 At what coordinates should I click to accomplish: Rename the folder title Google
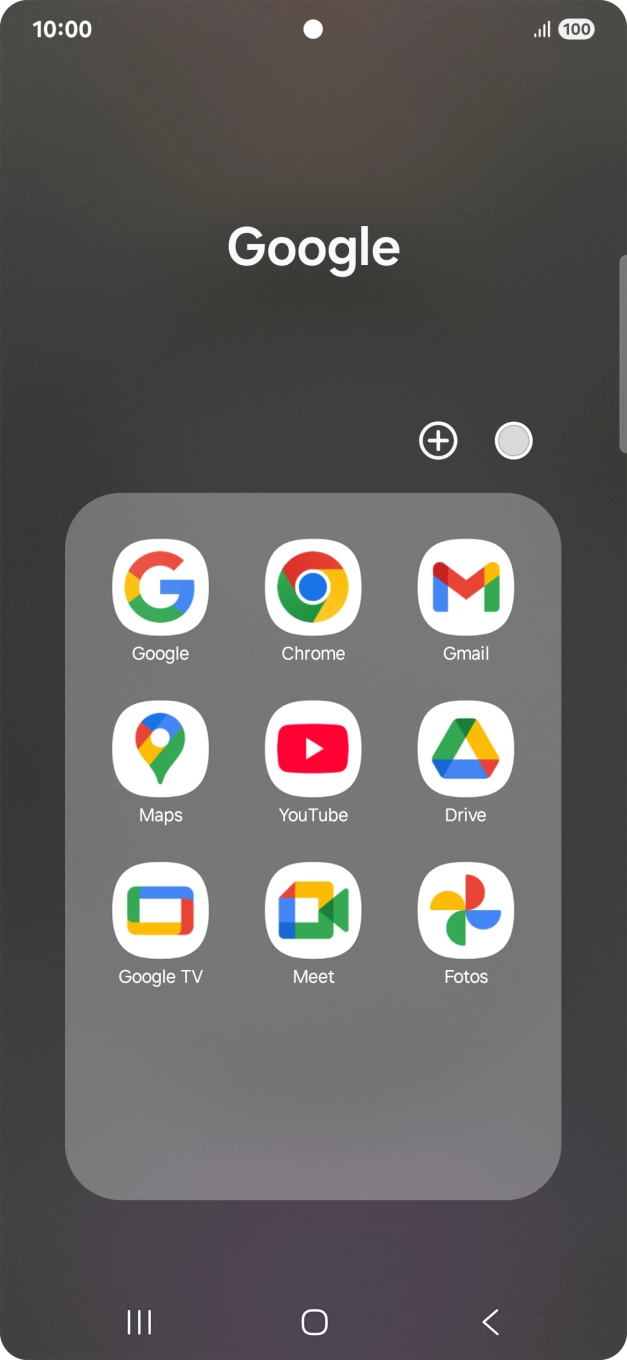pyautogui.click(x=313, y=248)
